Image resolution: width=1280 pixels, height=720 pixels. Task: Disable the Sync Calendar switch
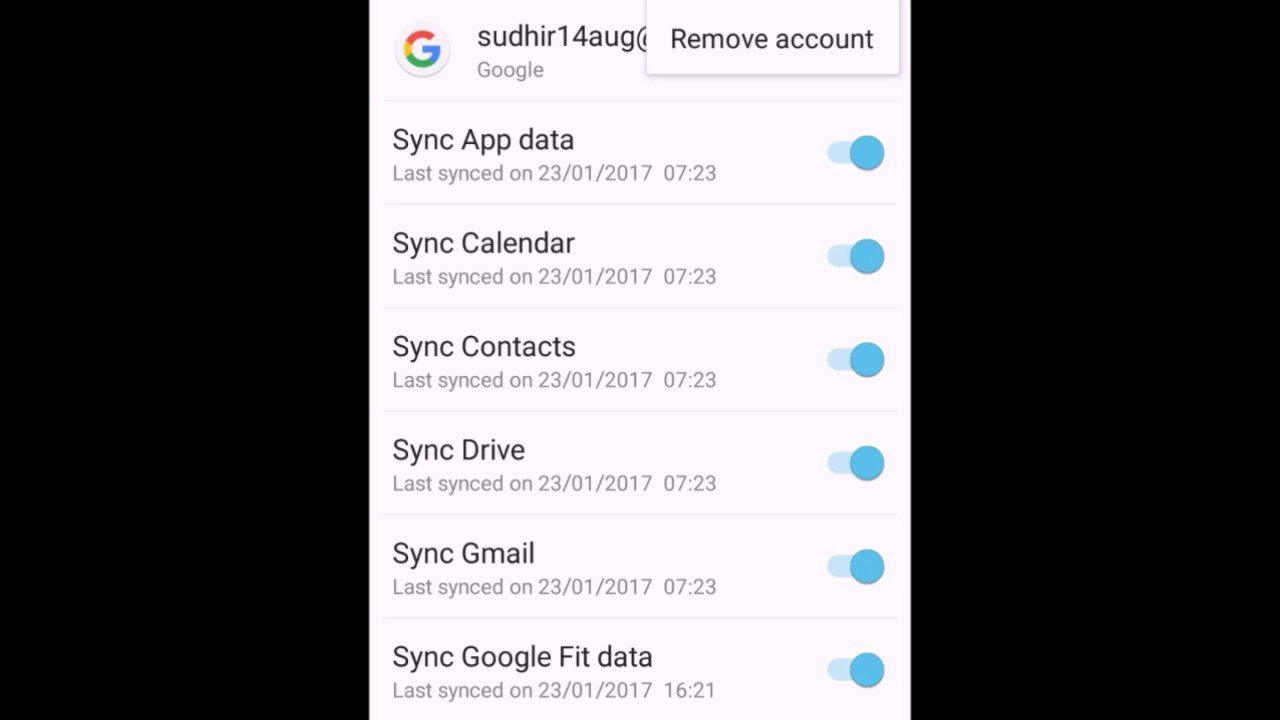856,256
